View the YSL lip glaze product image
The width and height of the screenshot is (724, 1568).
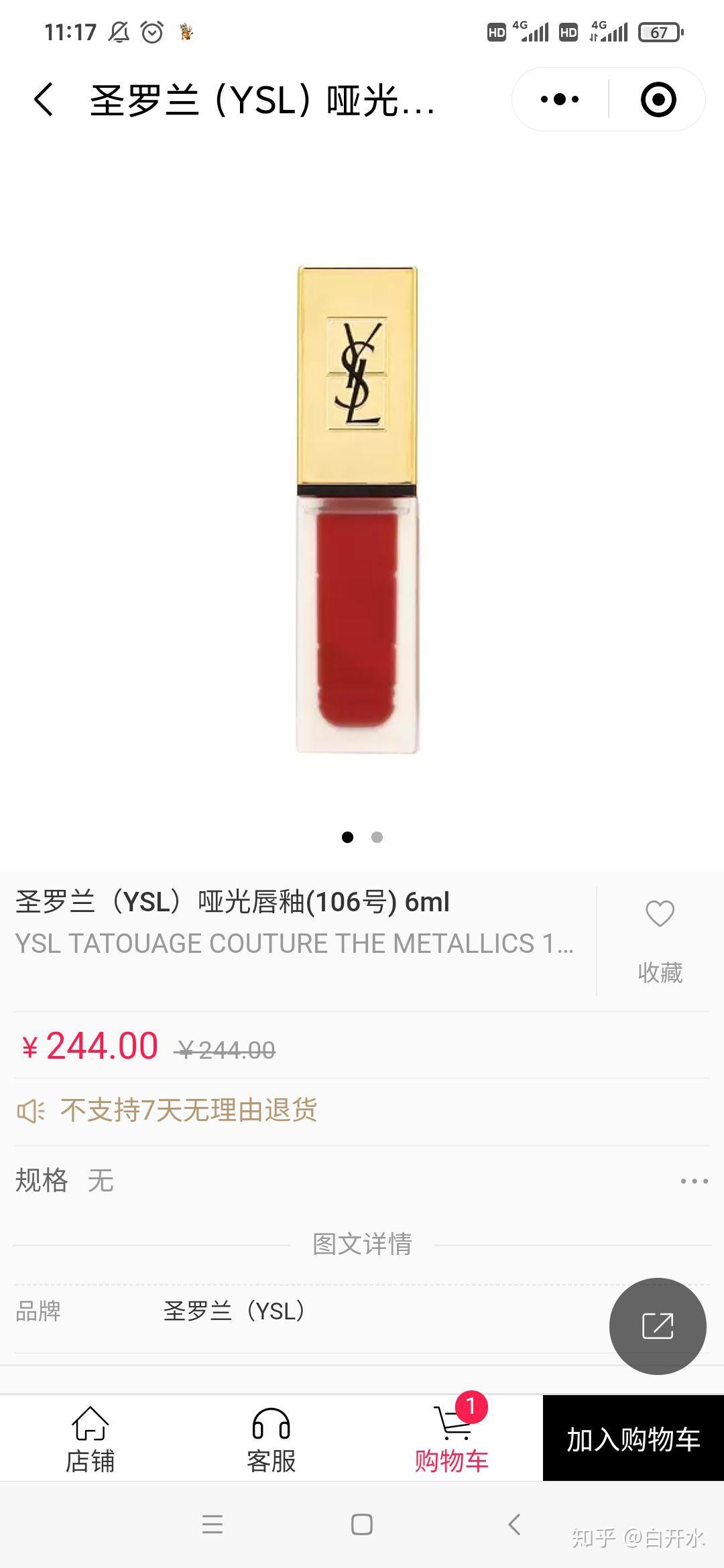[x=357, y=509]
